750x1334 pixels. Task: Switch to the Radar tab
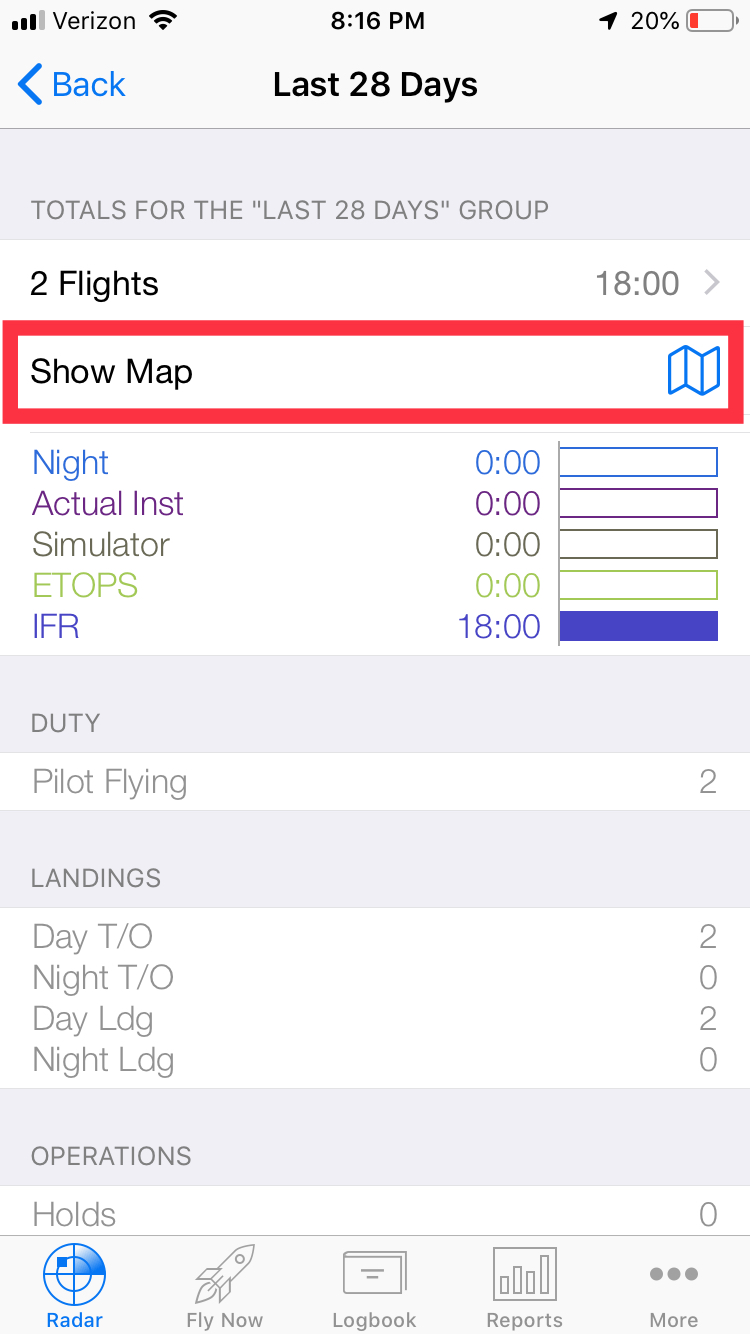point(75,1286)
